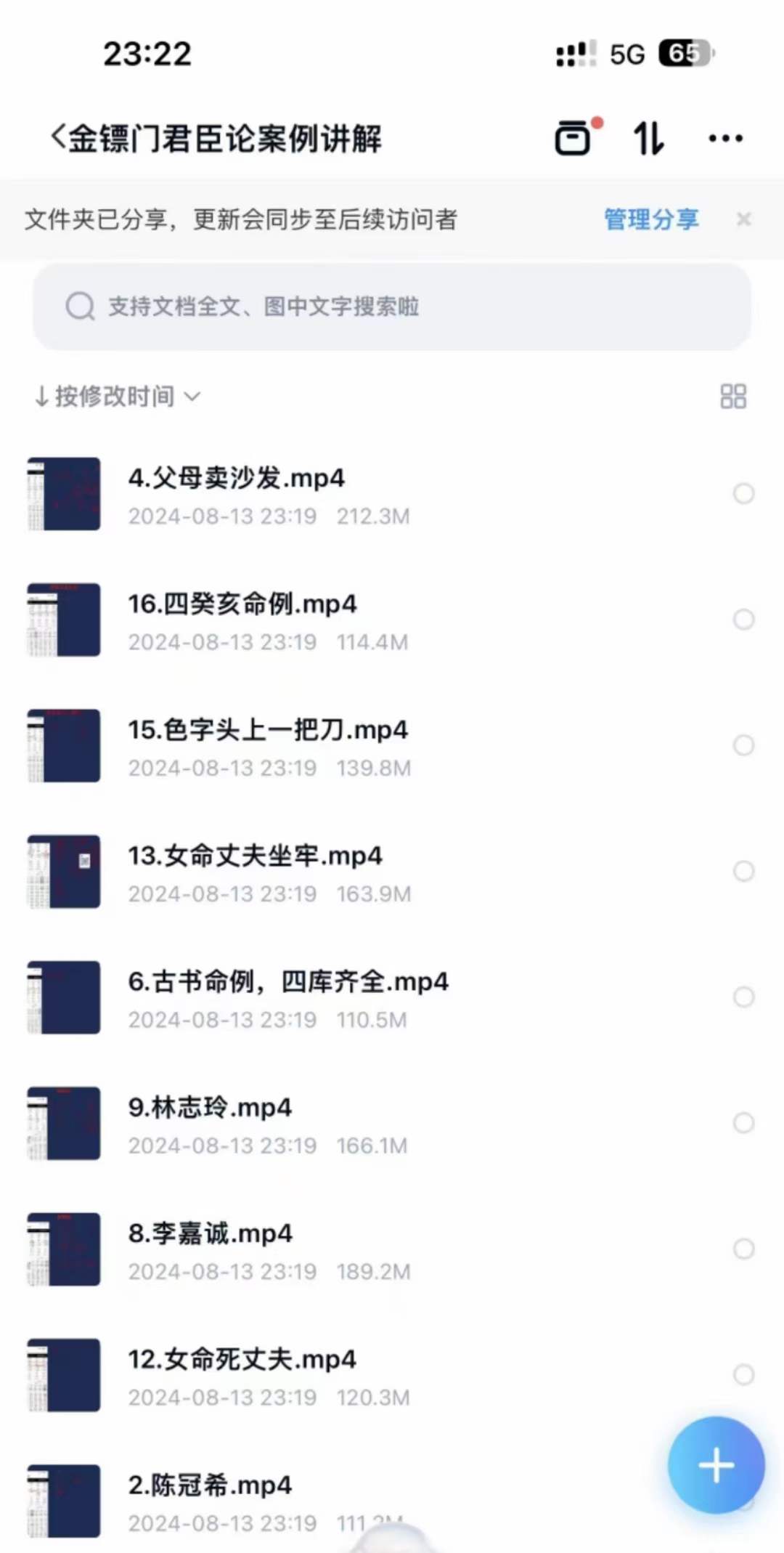The height and width of the screenshot is (1553, 784).
Task: Select the checkbox for 16.四癸亥命例.mp4
Action: click(x=743, y=620)
